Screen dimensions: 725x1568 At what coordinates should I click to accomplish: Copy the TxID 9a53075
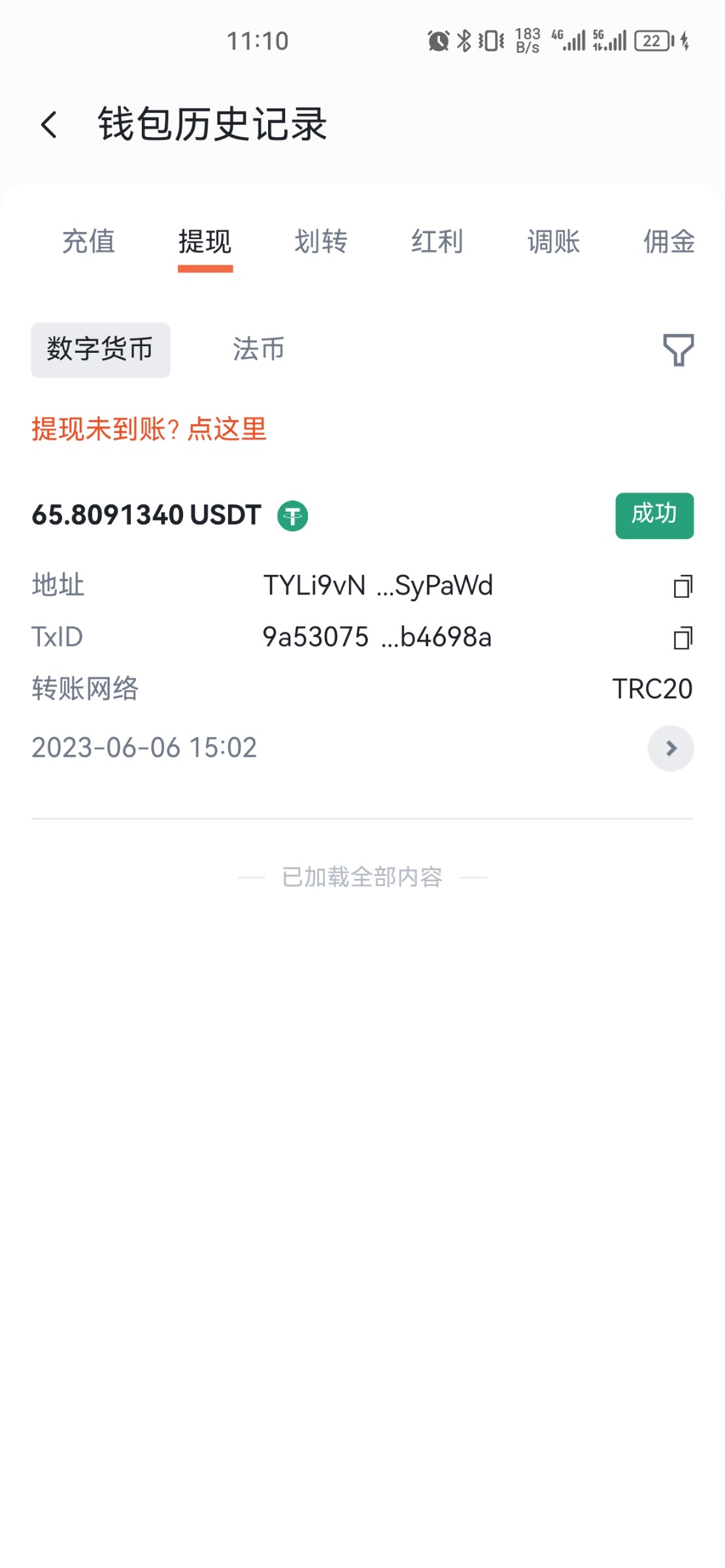pyautogui.click(x=683, y=638)
